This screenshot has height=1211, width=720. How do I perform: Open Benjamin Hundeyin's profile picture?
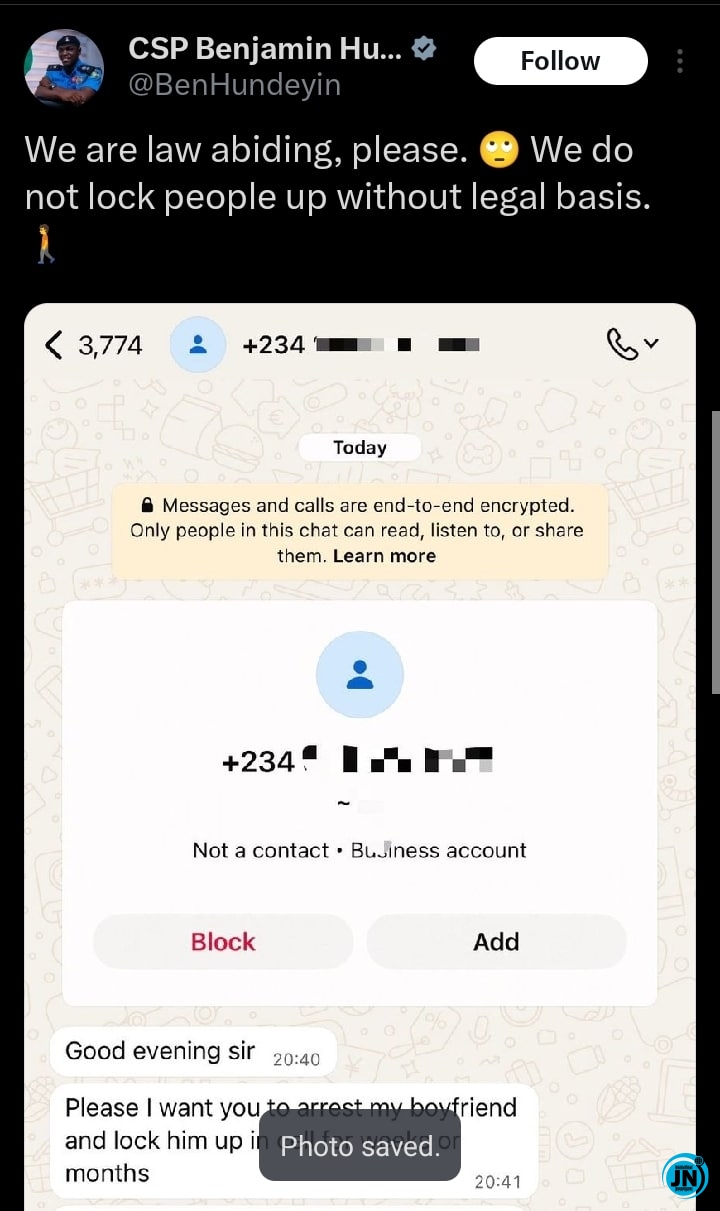click(64, 68)
